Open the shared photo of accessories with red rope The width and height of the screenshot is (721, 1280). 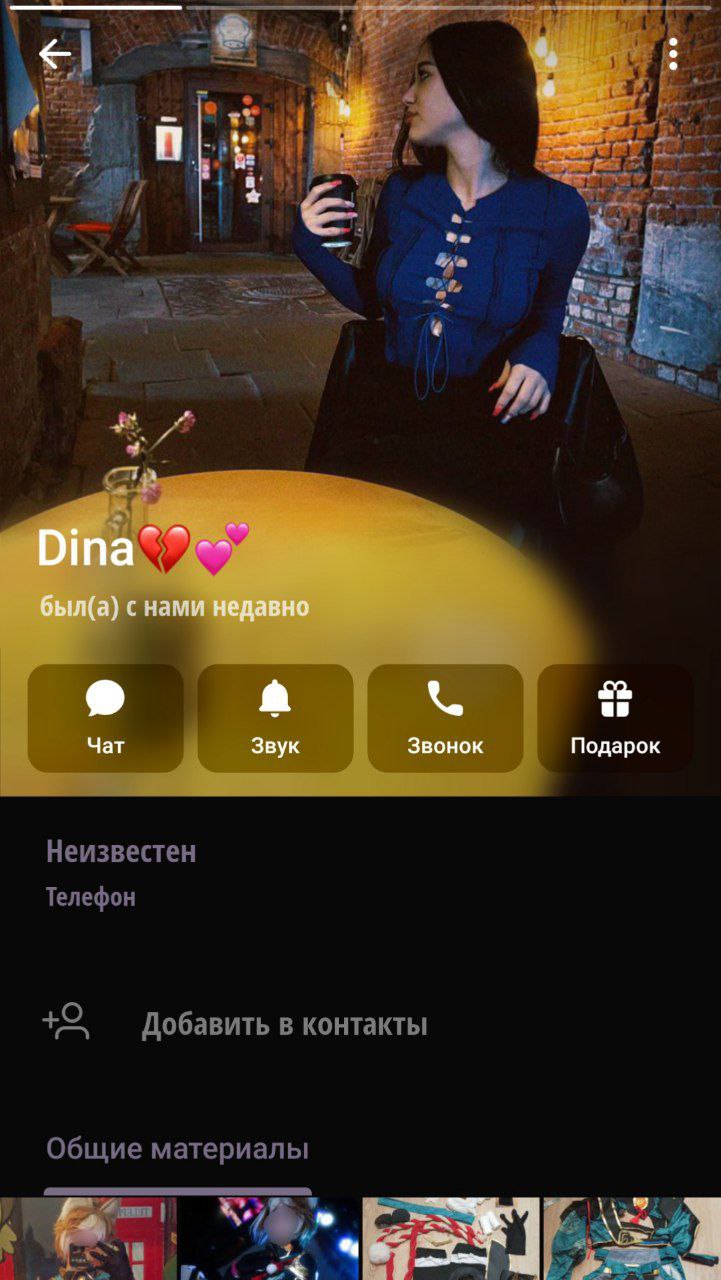pos(450,1240)
